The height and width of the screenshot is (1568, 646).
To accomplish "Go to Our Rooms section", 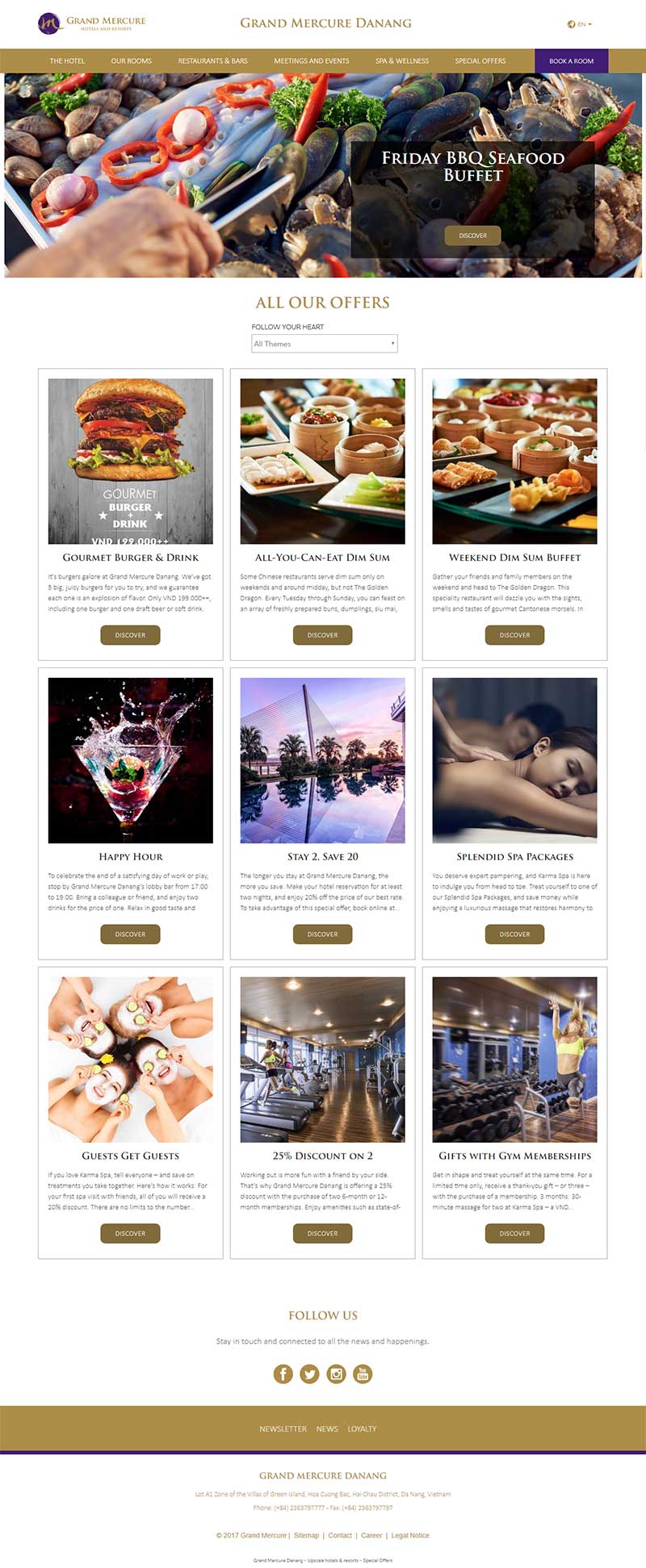I will tap(131, 61).
